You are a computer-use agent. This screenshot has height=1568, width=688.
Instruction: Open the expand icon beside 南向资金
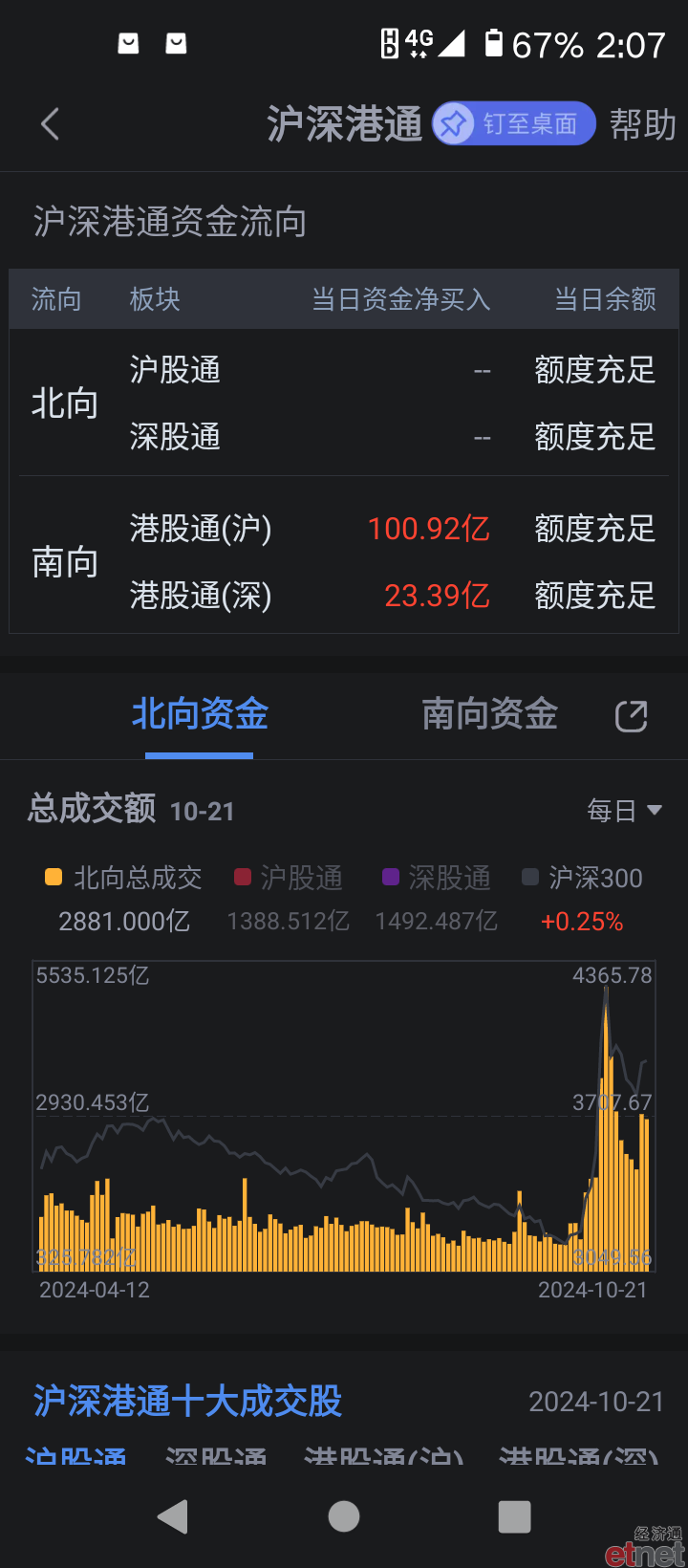coord(631,716)
